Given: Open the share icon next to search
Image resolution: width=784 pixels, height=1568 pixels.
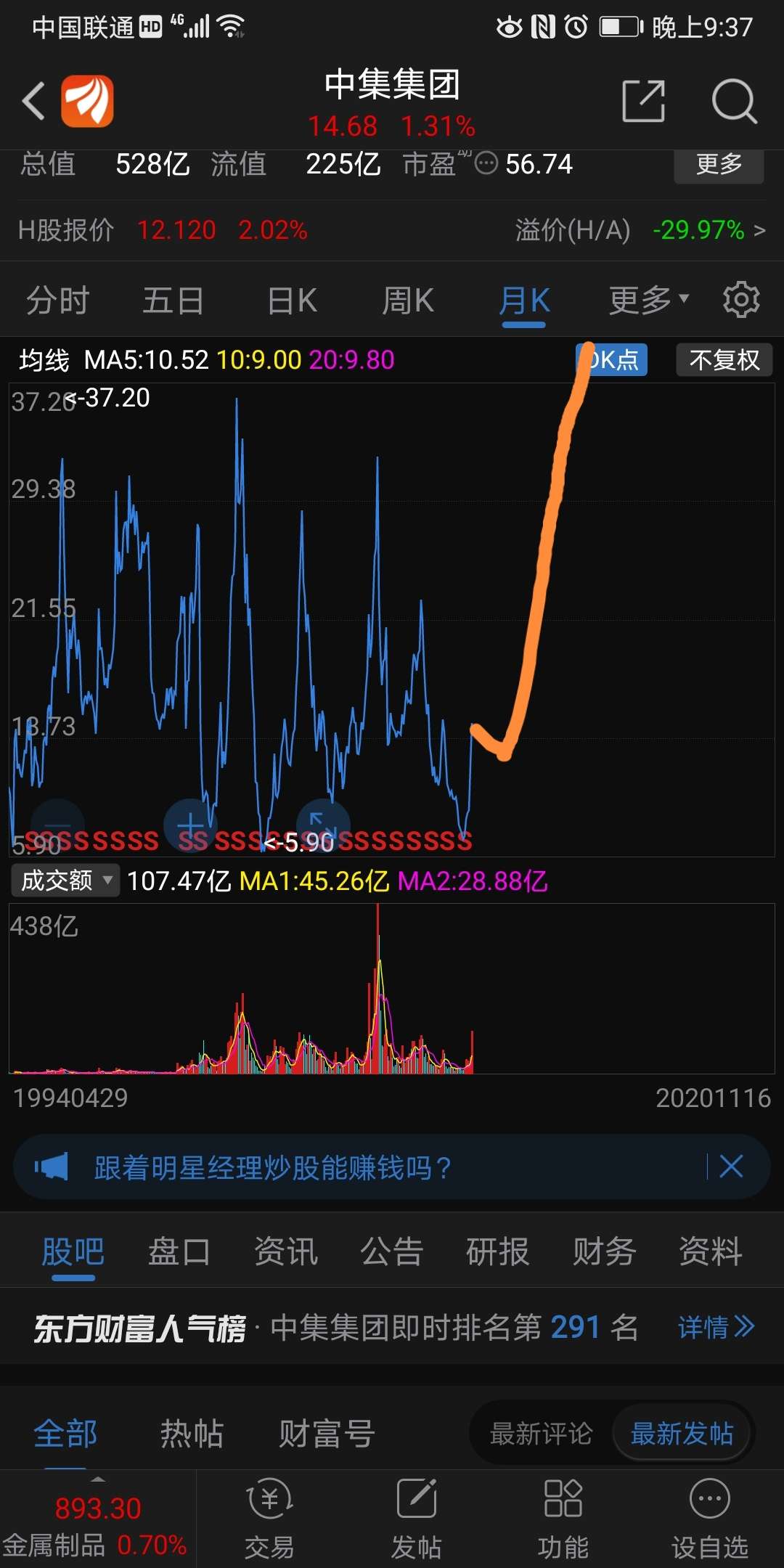Looking at the screenshot, I should pyautogui.click(x=645, y=102).
